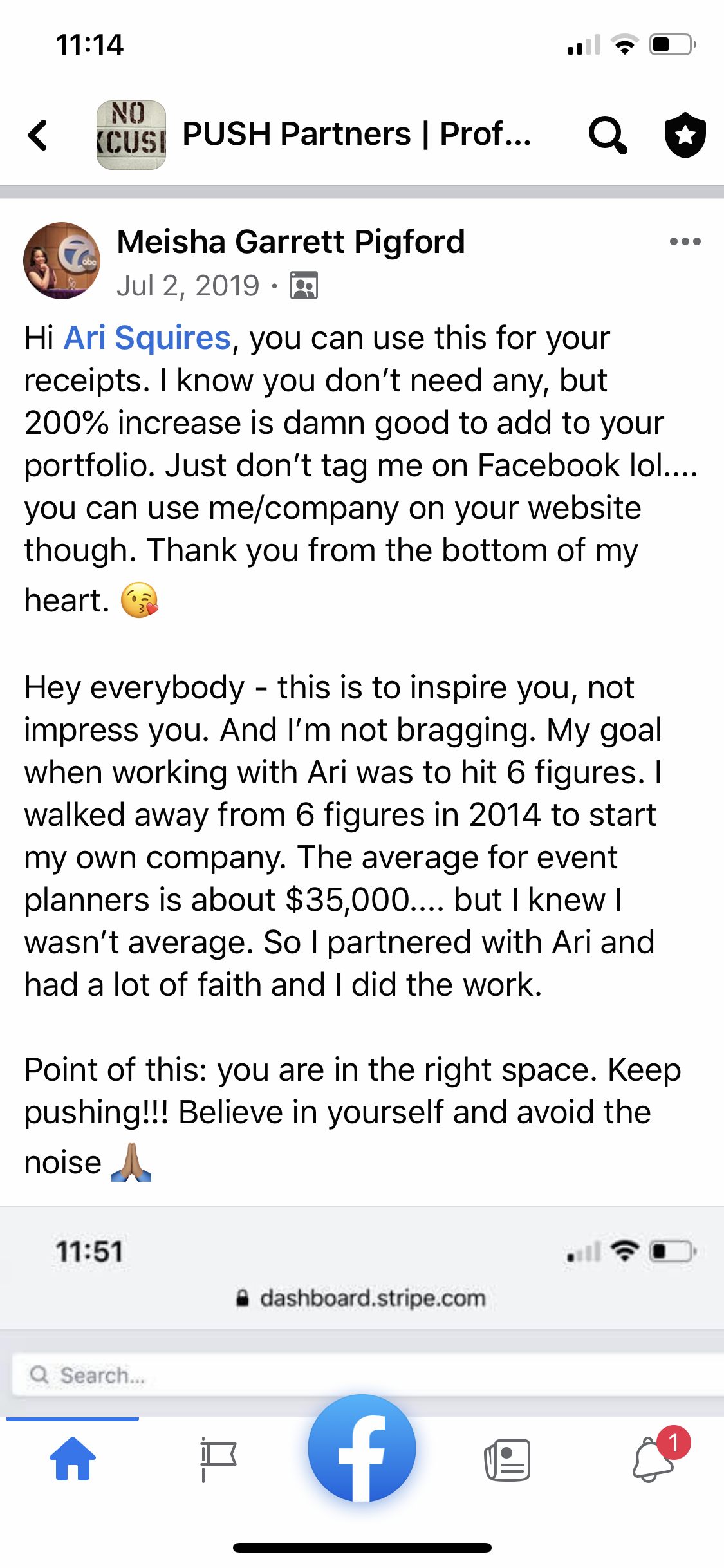Switch to the News tab
This screenshot has height=1568, width=724.
[507, 1460]
